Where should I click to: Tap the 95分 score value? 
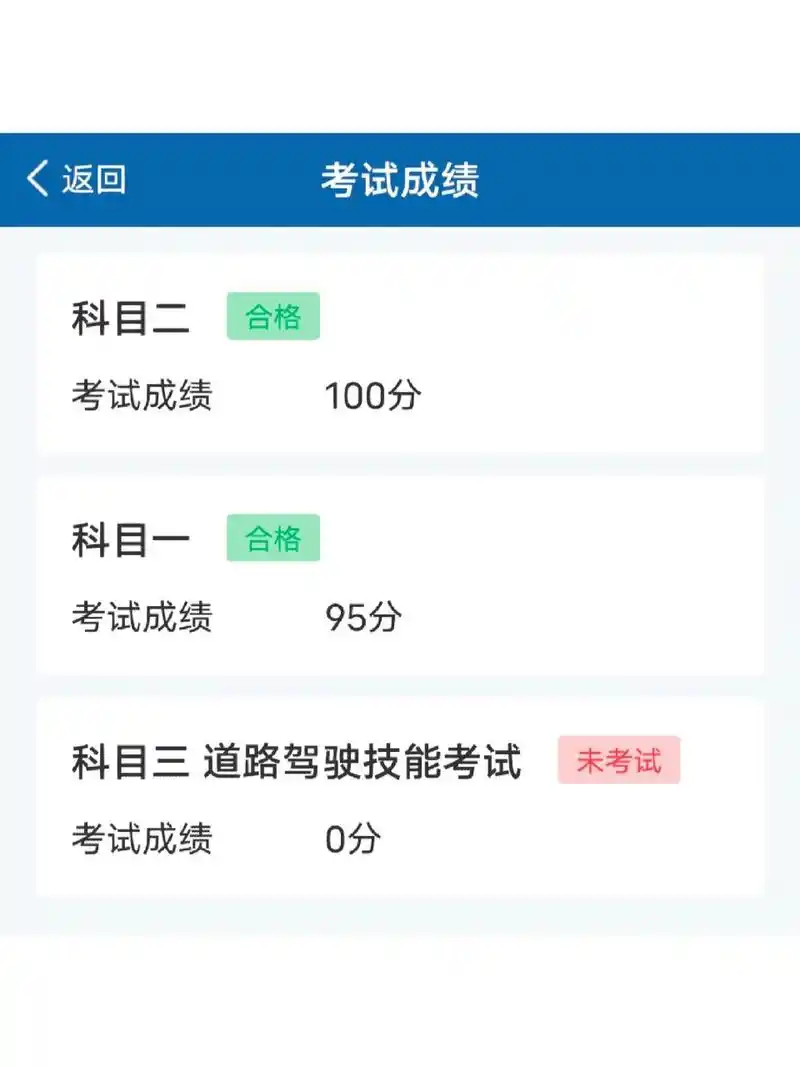click(363, 620)
